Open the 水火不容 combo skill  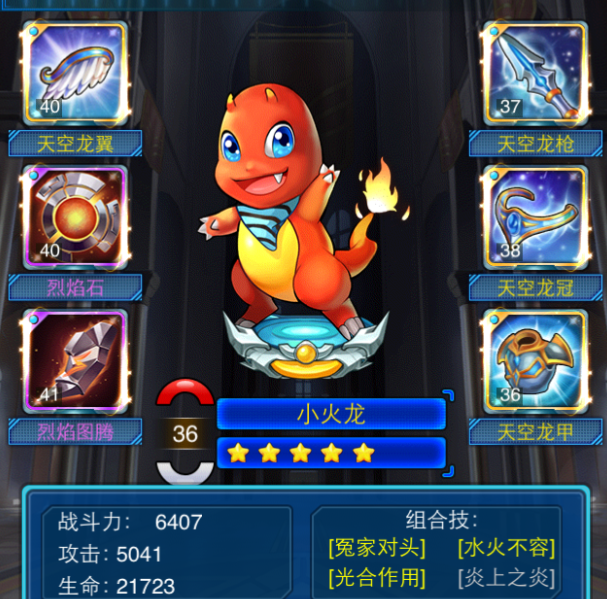(x=506, y=548)
